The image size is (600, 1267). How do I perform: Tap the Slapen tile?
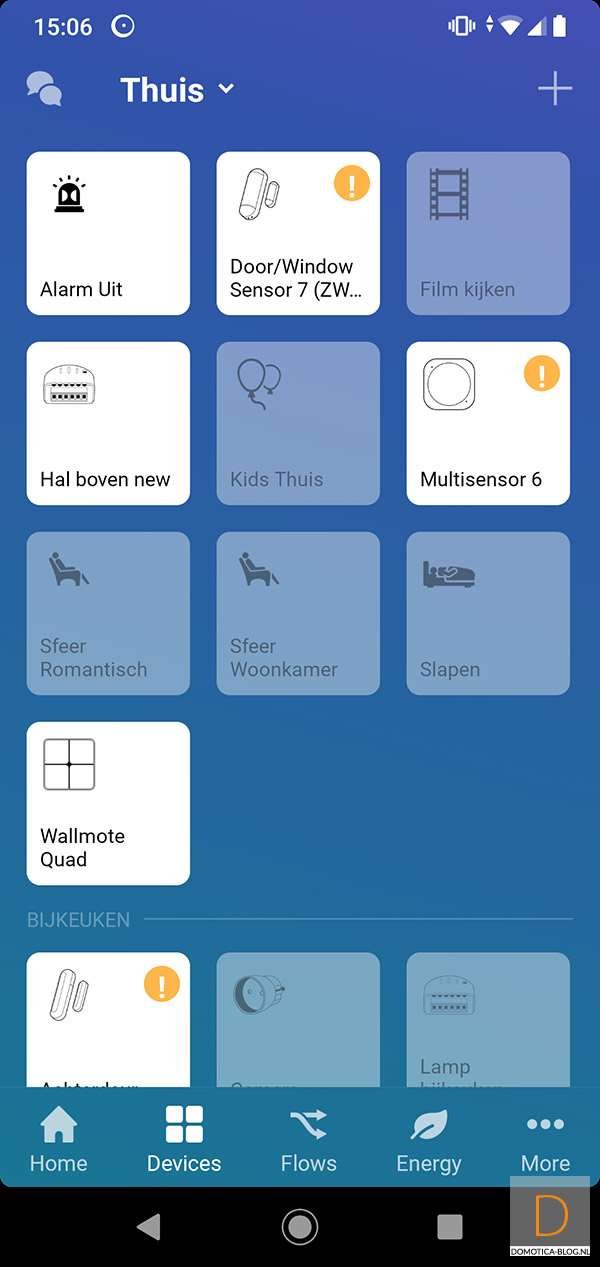pos(488,613)
